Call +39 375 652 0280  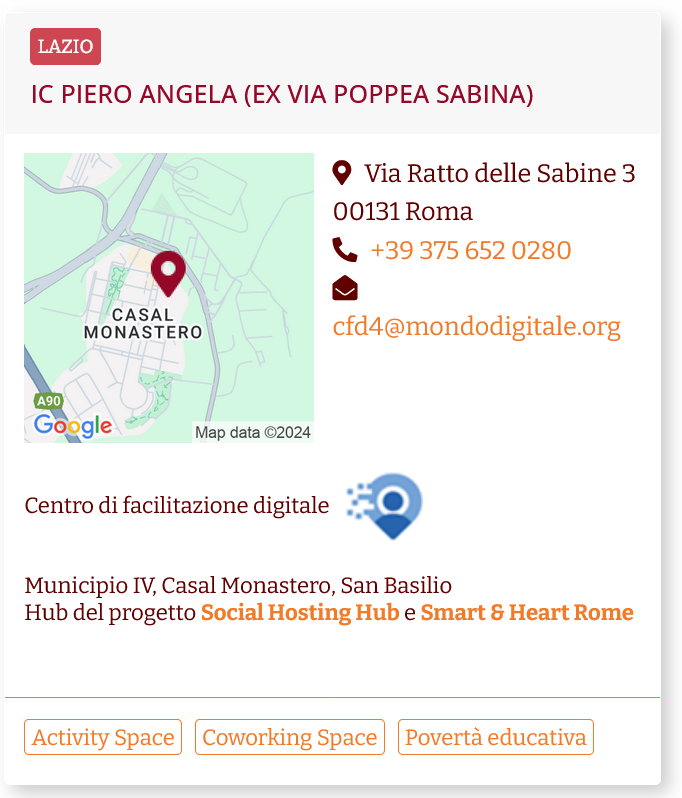(470, 250)
